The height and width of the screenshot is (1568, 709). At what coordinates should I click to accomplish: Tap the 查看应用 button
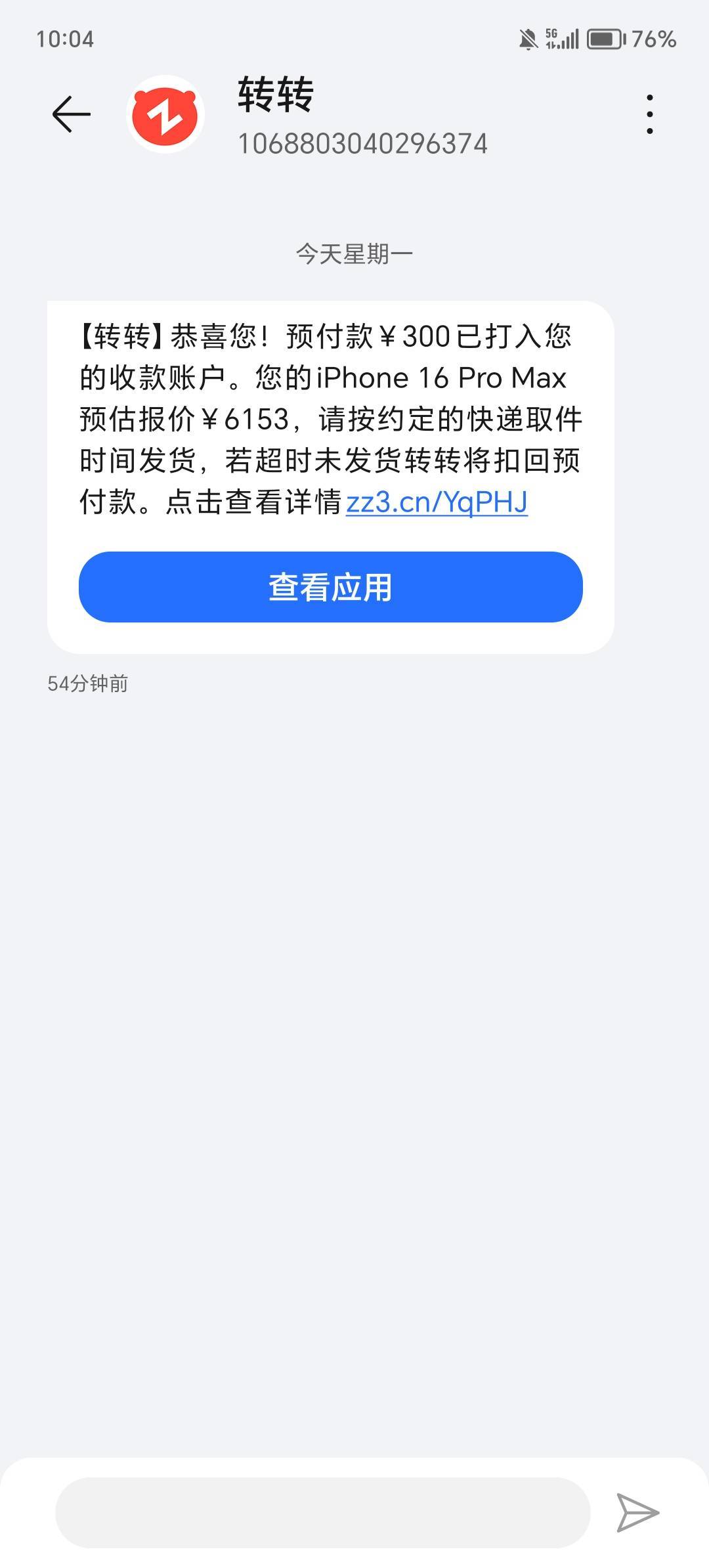click(331, 587)
